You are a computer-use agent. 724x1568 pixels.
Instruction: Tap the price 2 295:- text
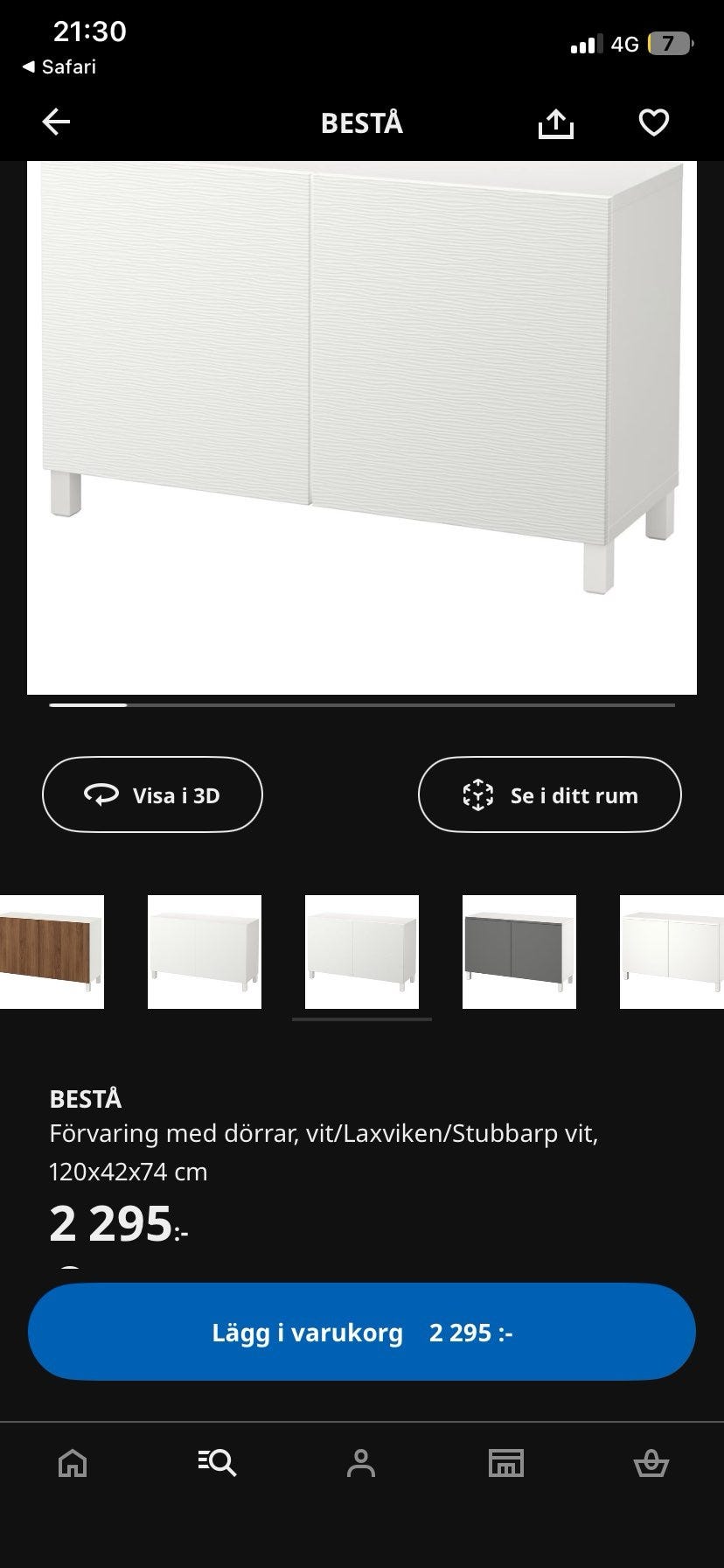click(x=118, y=1227)
